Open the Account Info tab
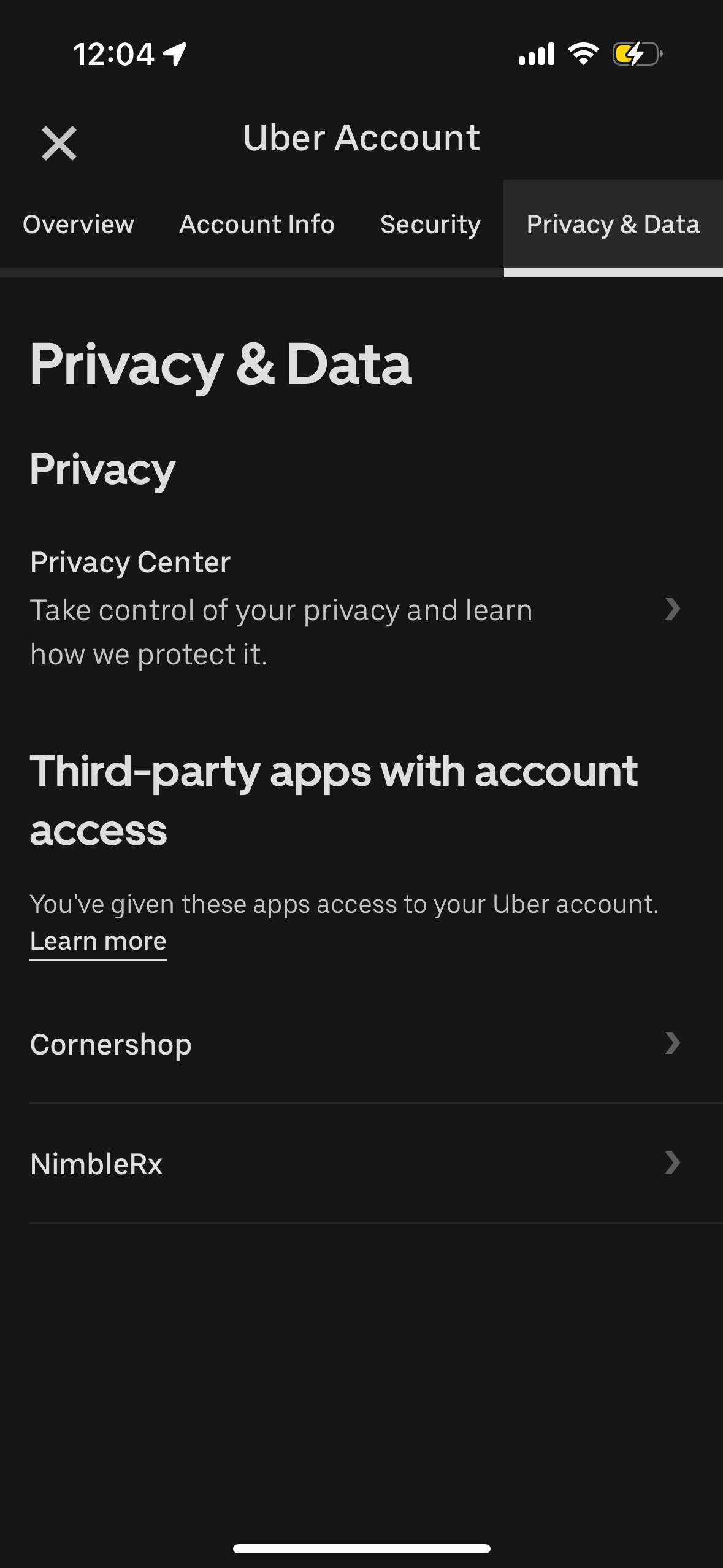 pos(256,225)
